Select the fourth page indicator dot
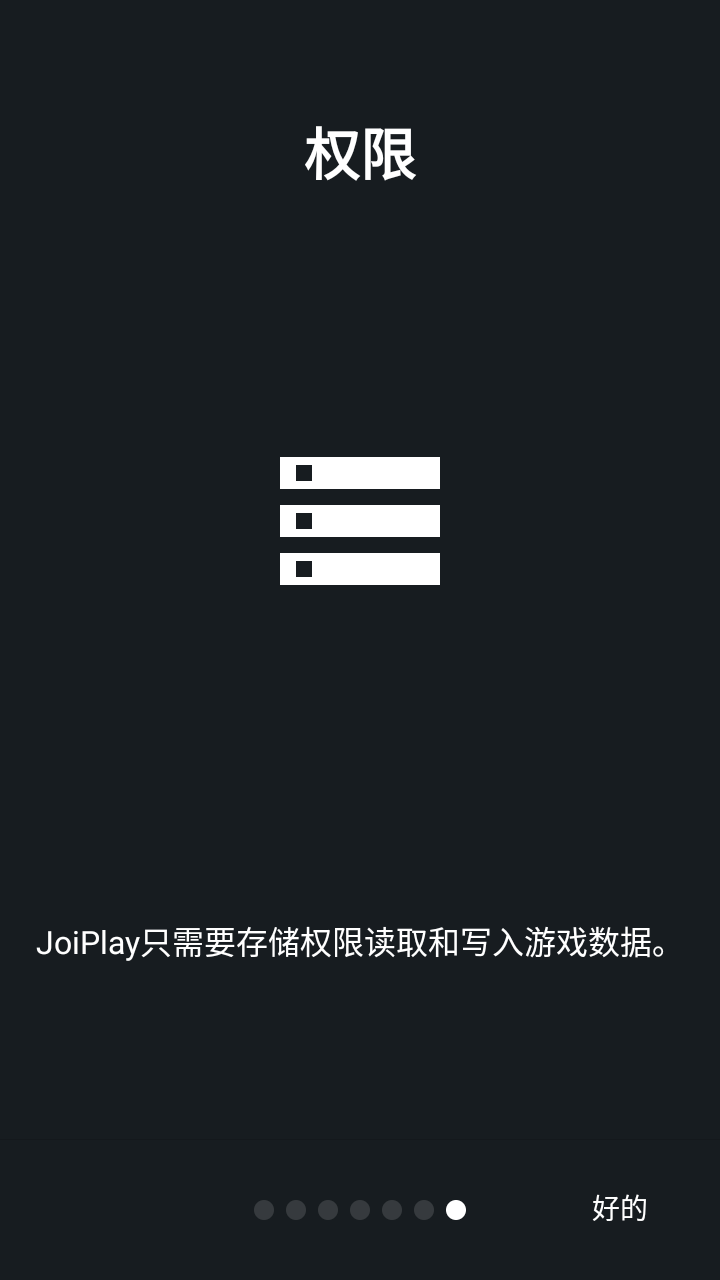This screenshot has width=720, height=1280. tap(359, 1210)
